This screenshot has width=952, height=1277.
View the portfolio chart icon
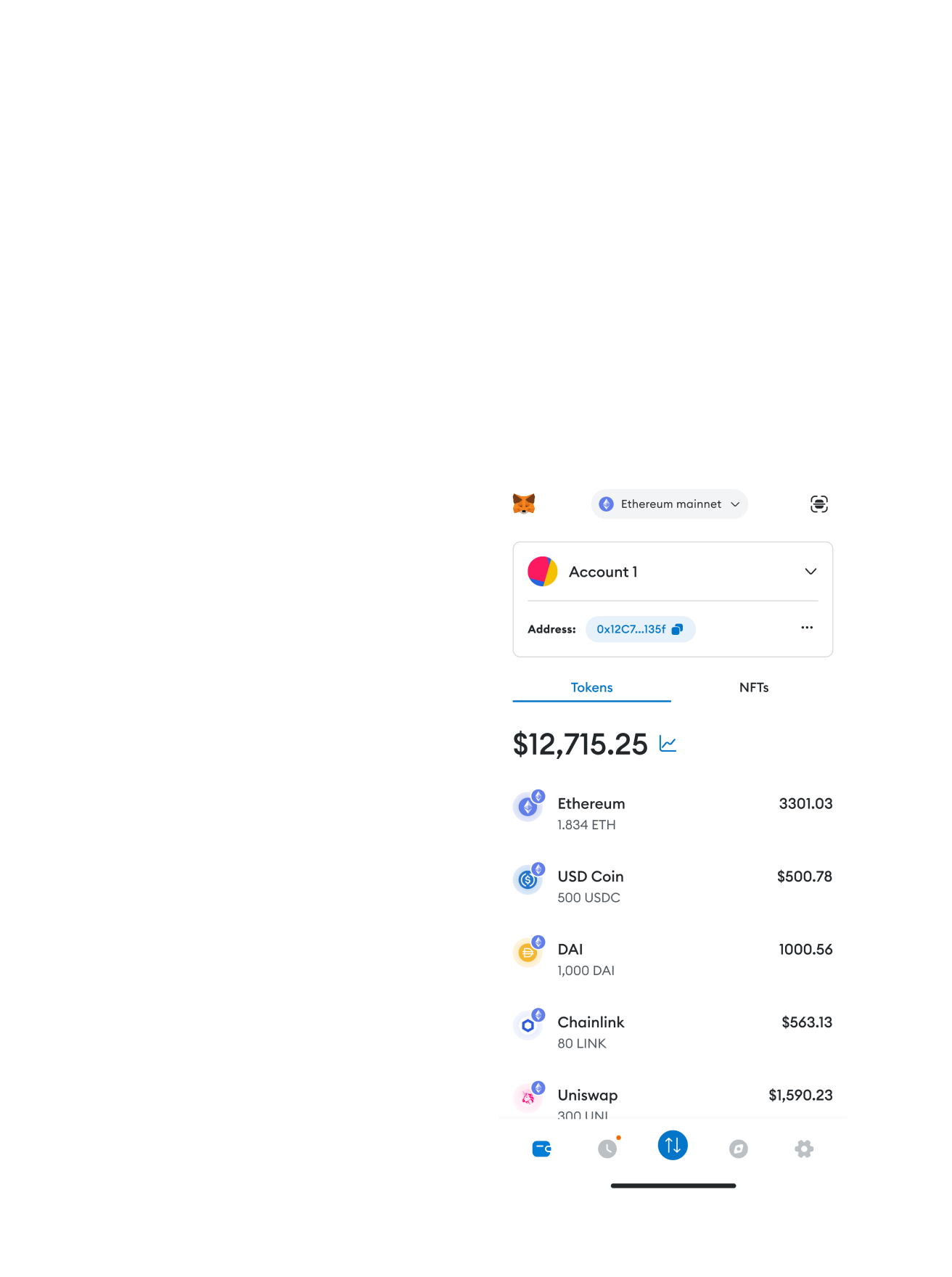point(668,744)
